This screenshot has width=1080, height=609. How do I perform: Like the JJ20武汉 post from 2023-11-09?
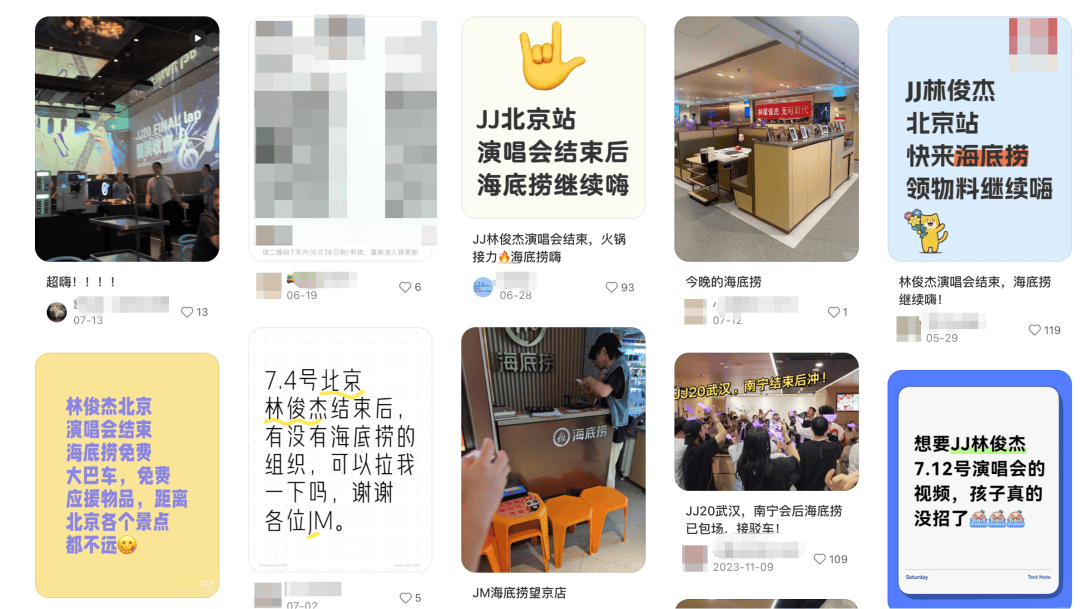[820, 559]
